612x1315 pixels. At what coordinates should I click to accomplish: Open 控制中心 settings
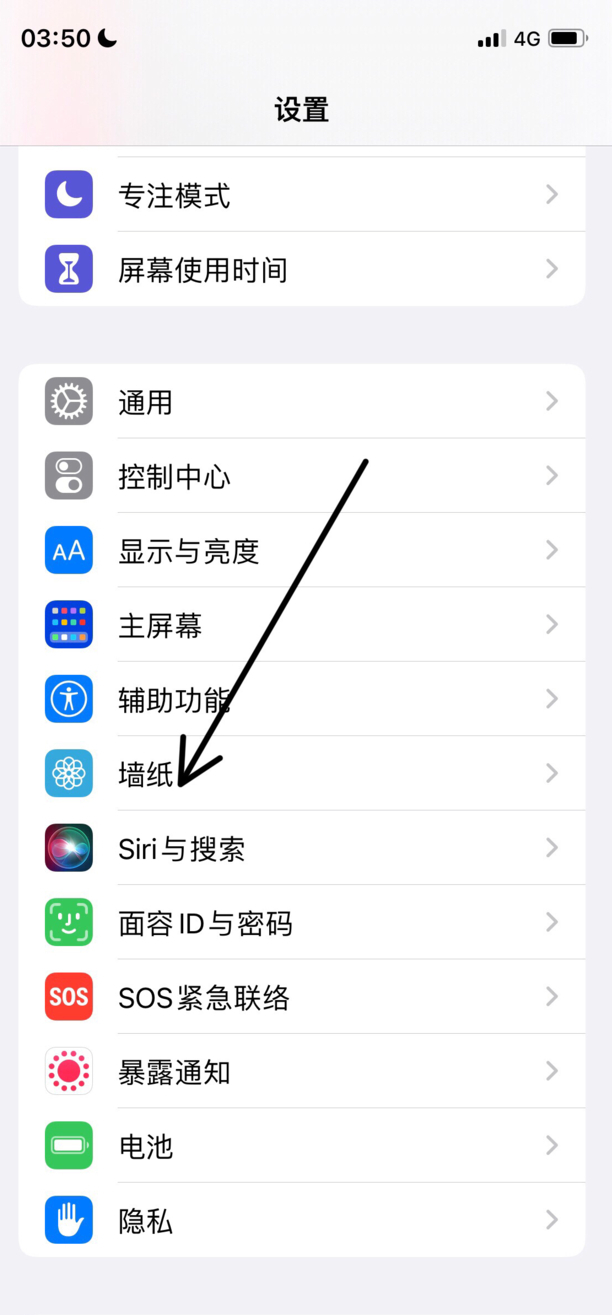point(300,476)
